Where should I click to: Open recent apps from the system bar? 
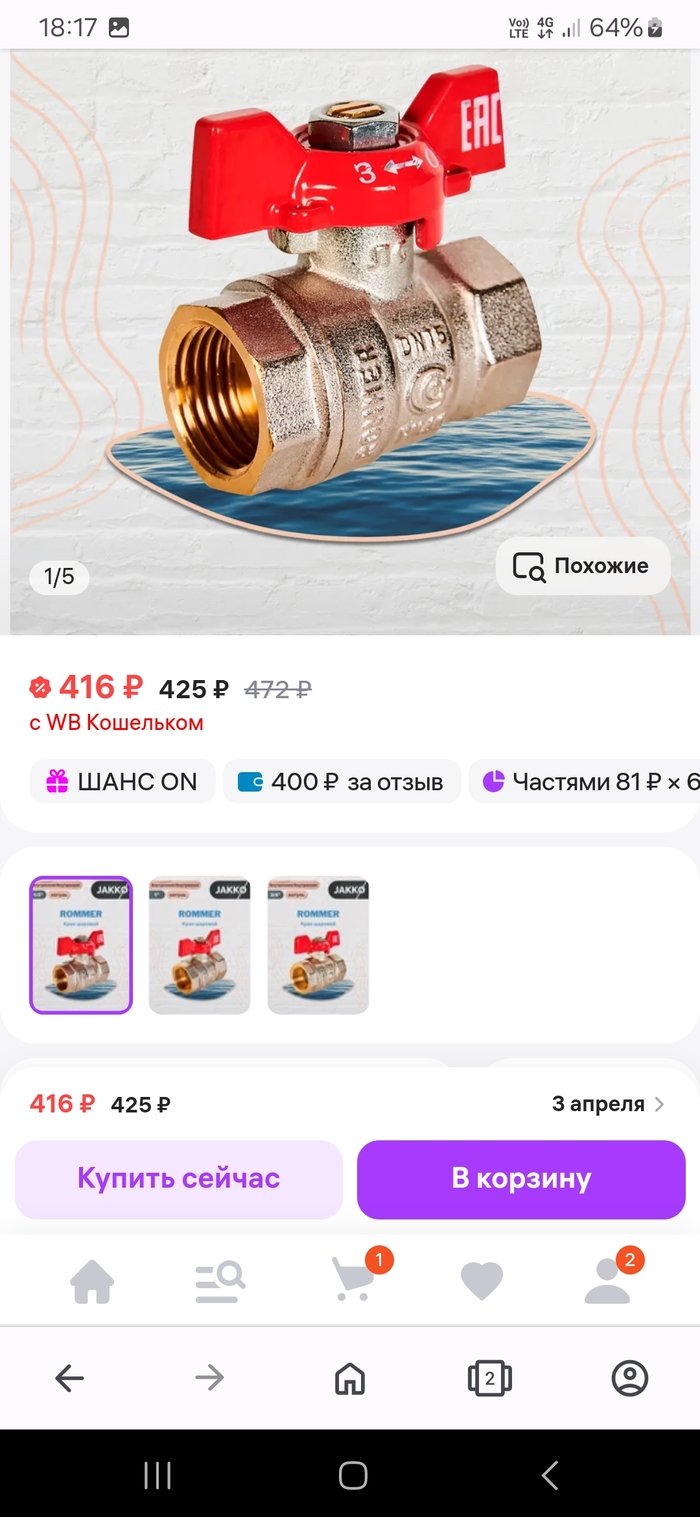coord(157,1475)
